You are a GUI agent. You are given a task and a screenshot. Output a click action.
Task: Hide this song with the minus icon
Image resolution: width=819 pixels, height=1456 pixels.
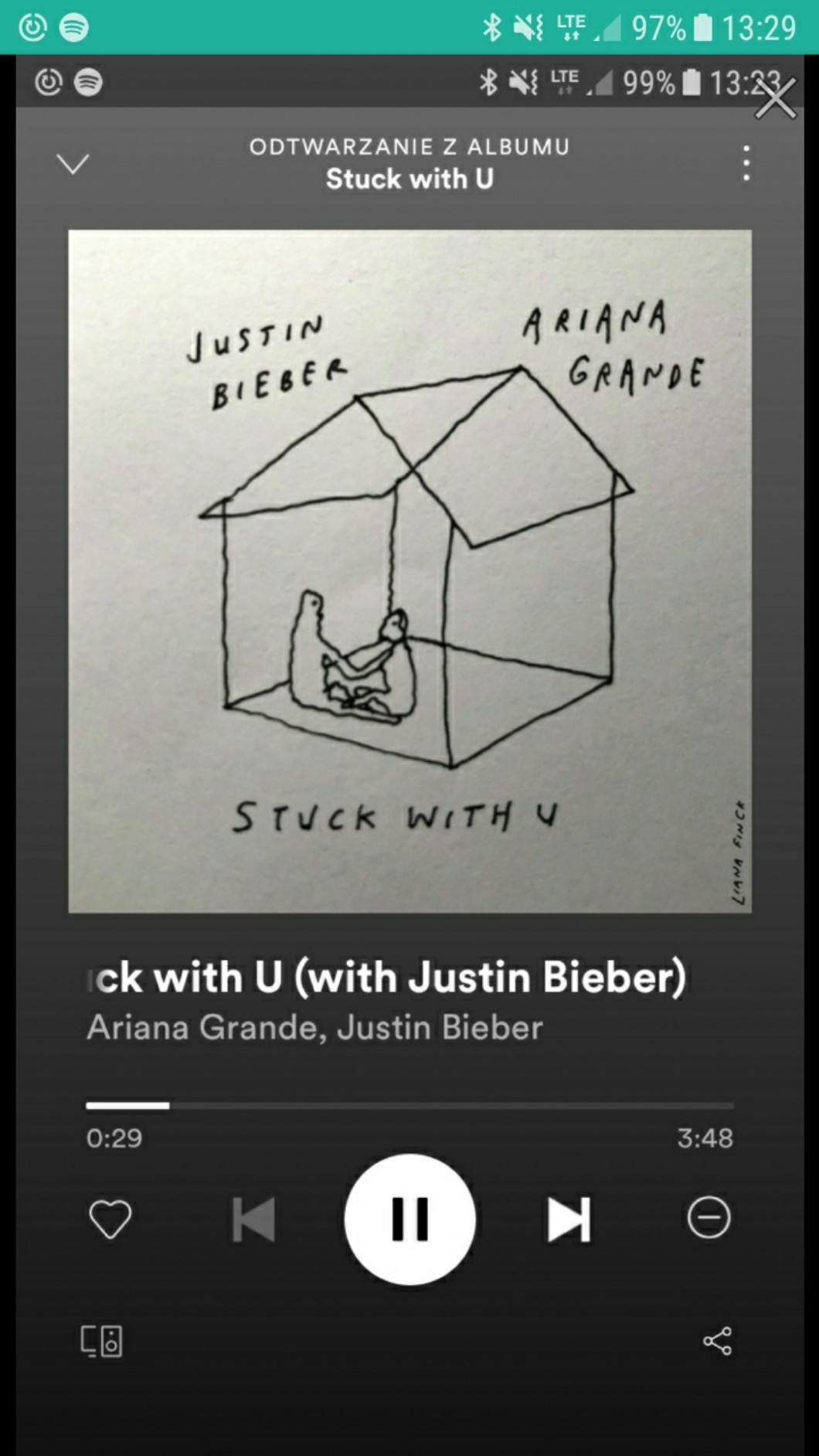709,1218
